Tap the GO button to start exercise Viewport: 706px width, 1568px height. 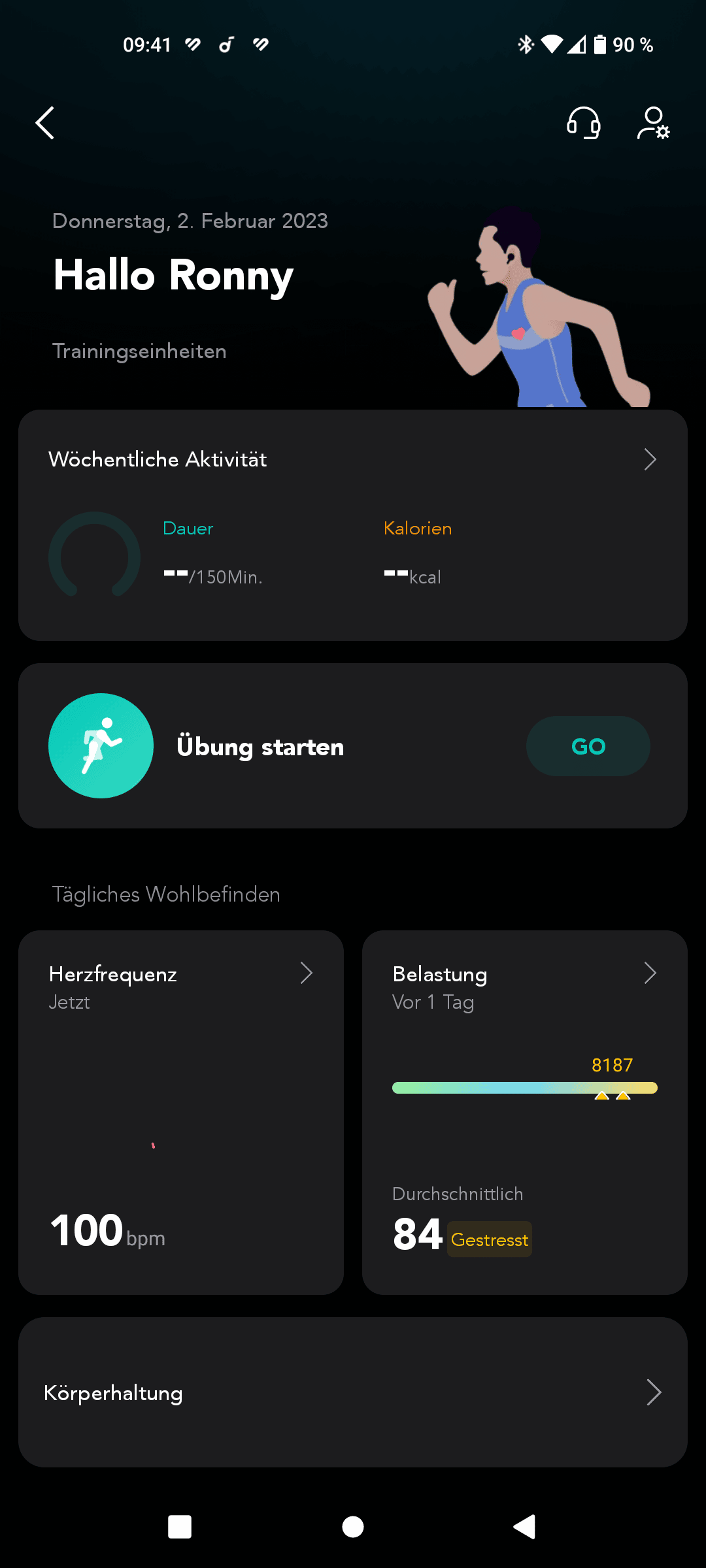[588, 746]
